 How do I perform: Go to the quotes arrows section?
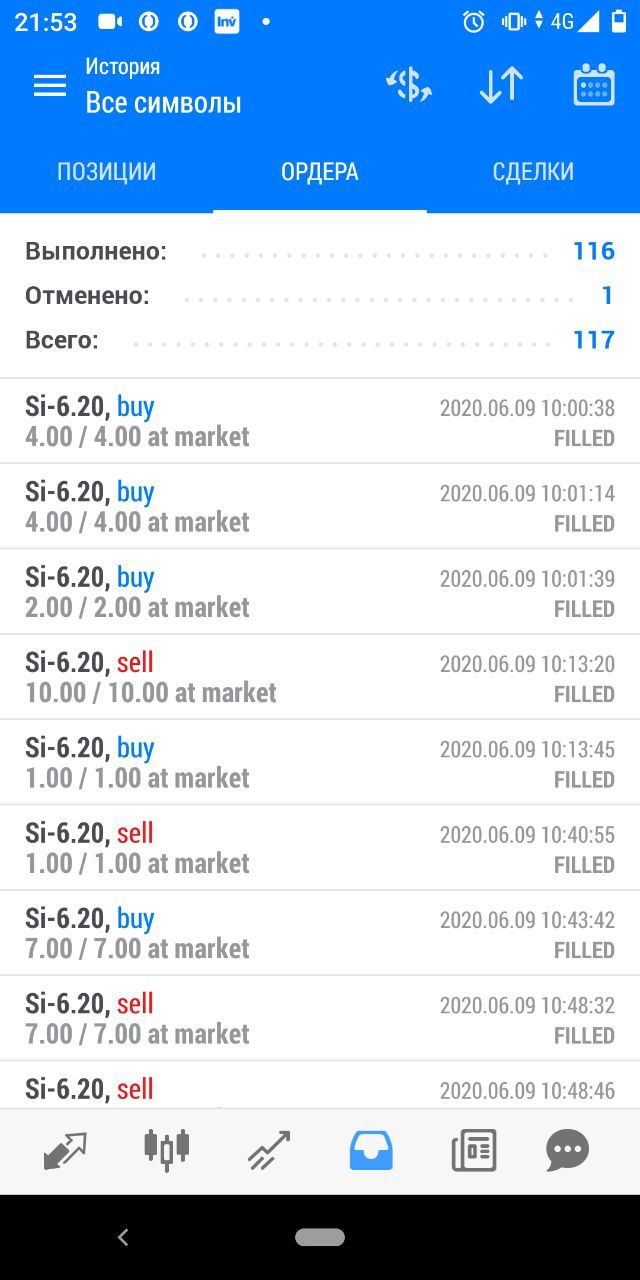click(65, 1151)
